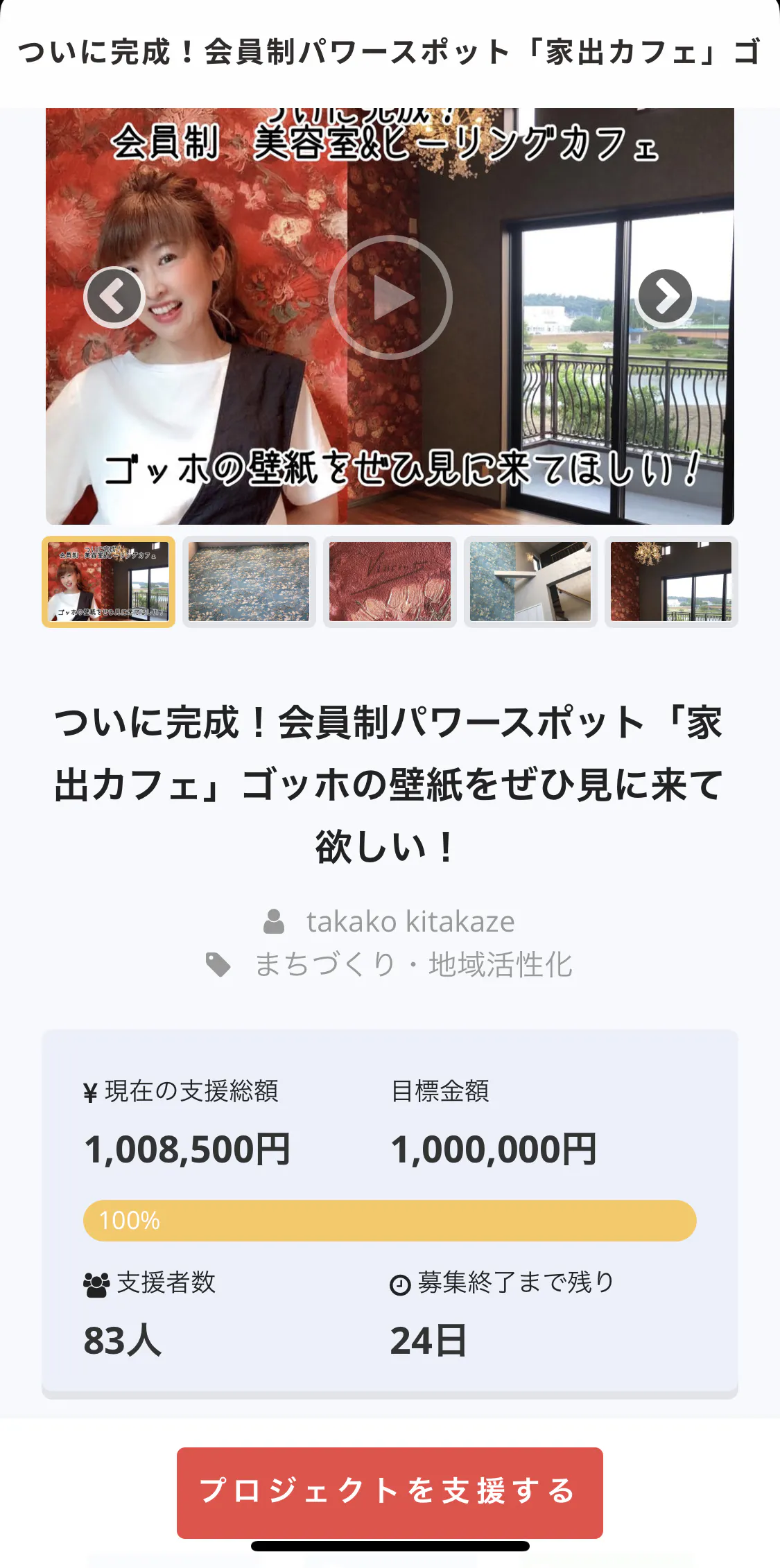780x1568 pixels.
Task: Select the first thumbnail with the woman
Action: tap(108, 582)
